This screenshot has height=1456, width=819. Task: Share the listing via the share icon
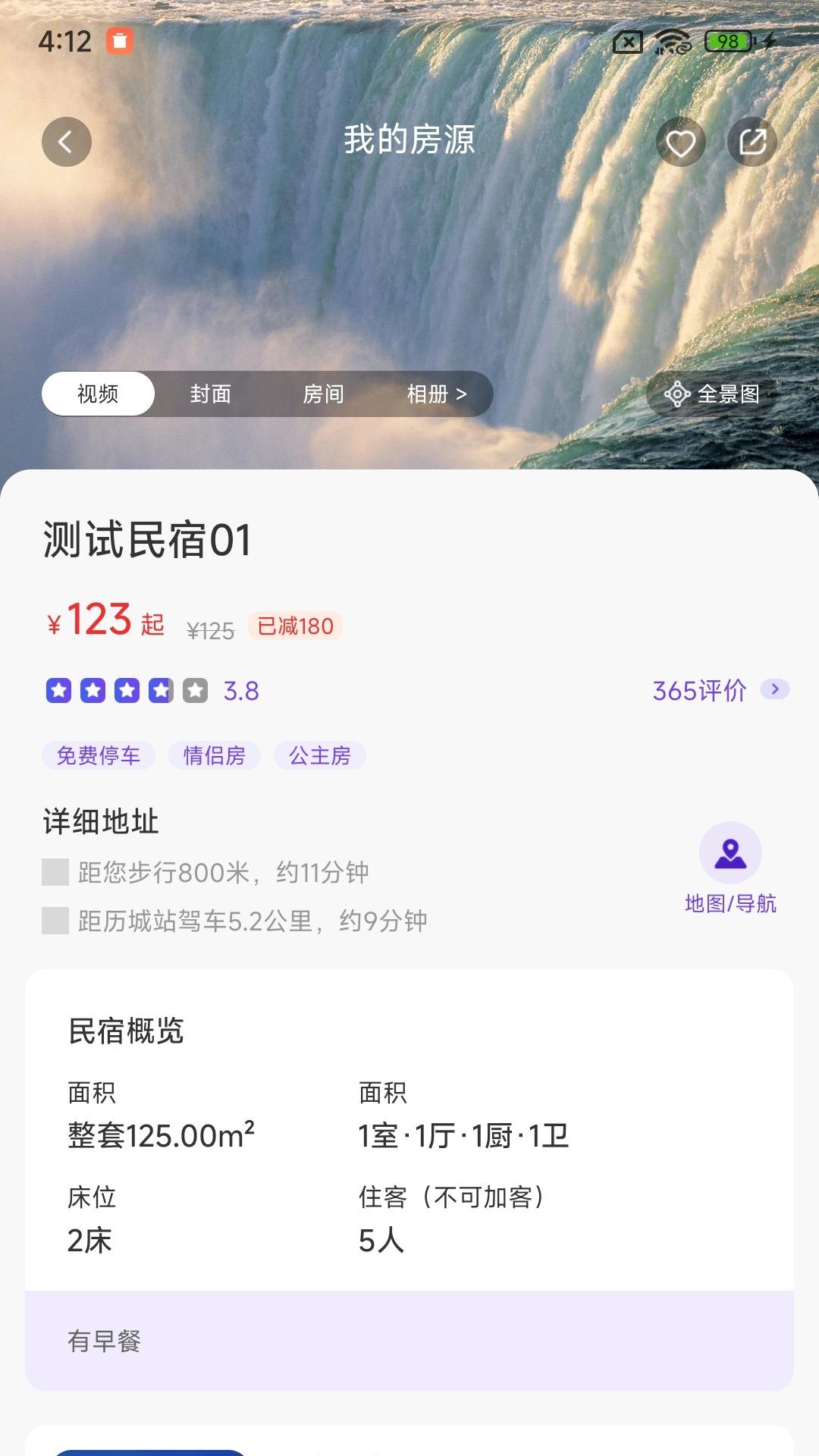(x=752, y=142)
